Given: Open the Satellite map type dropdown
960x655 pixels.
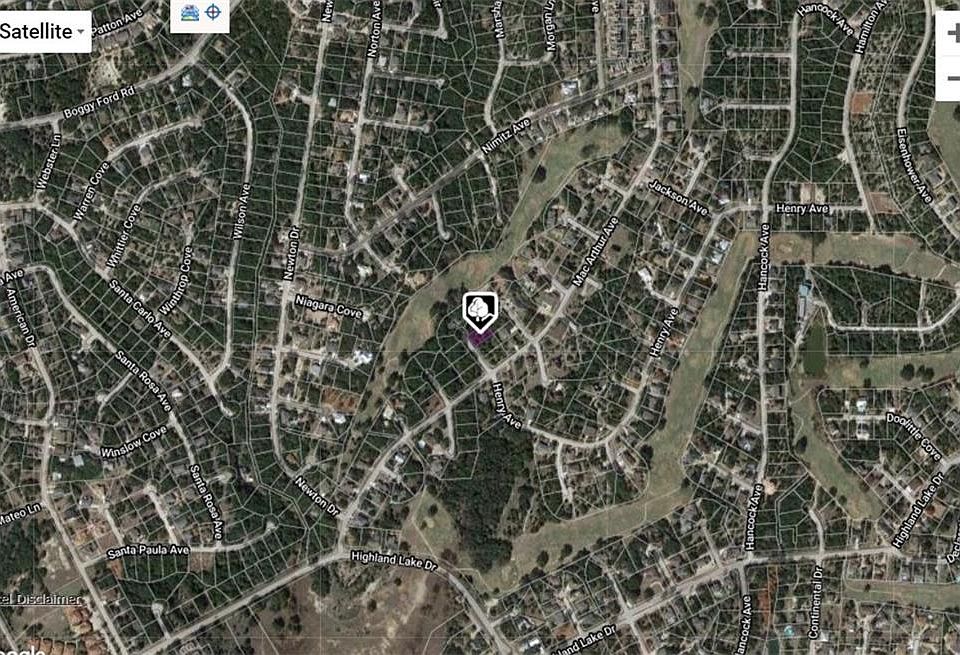Looking at the screenshot, I should tap(42, 31).
